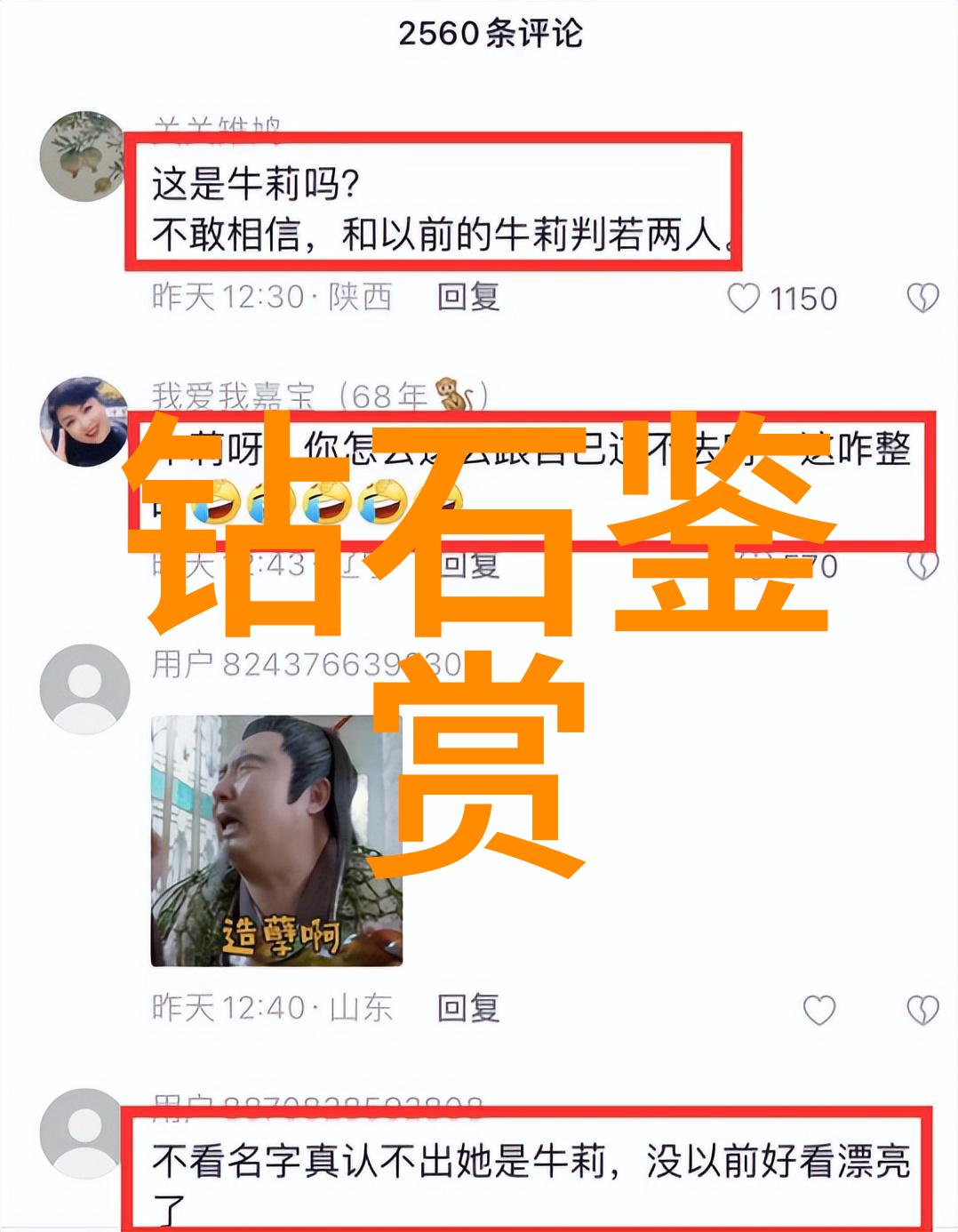Open the meme image captioned 造孽啊
The height and width of the screenshot is (1232, 958).
click(x=276, y=840)
